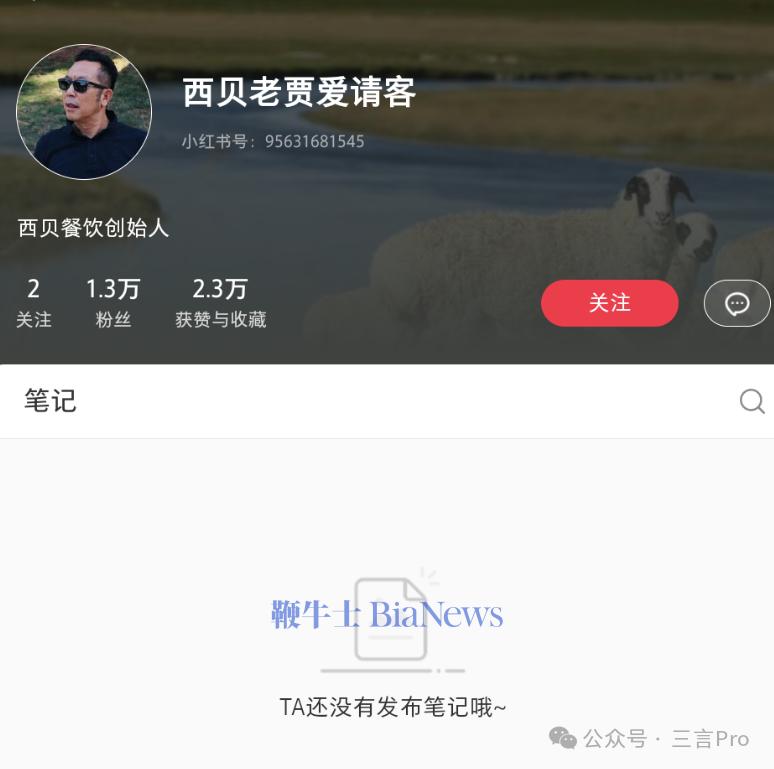Open the message chat bubble icon

pyautogui.click(x=737, y=303)
